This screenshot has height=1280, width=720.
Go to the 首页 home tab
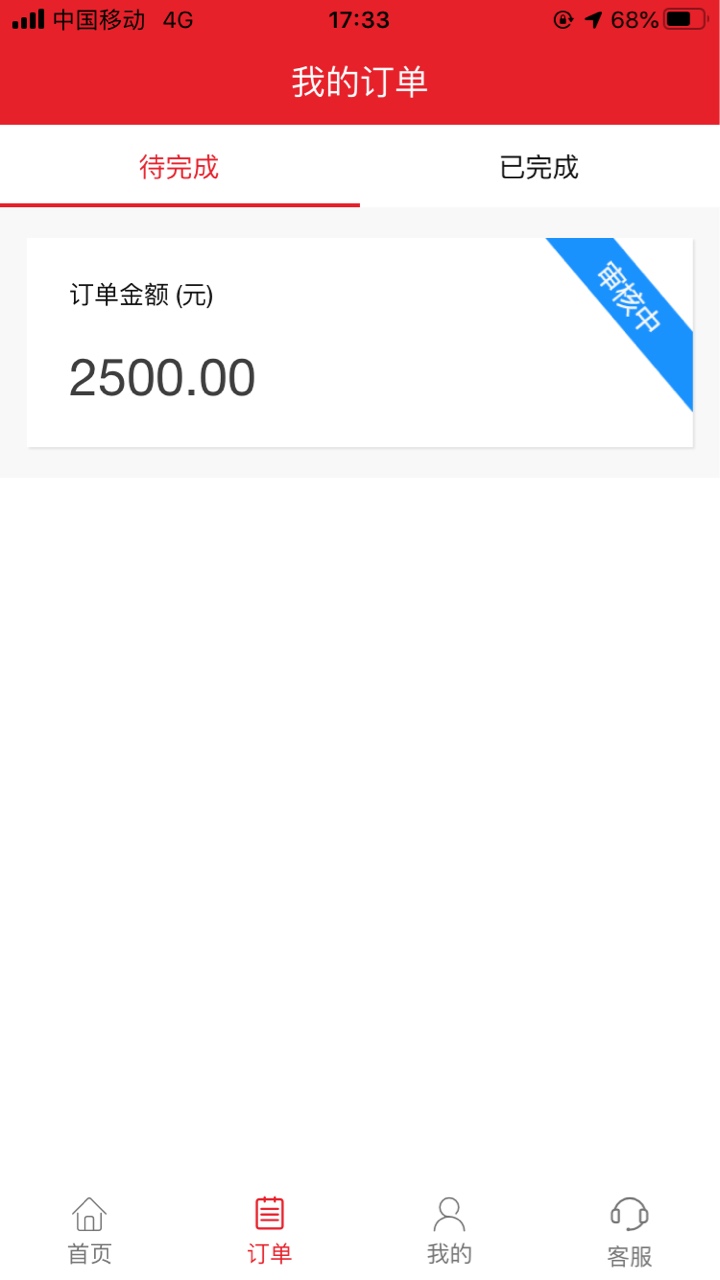coord(89,1231)
